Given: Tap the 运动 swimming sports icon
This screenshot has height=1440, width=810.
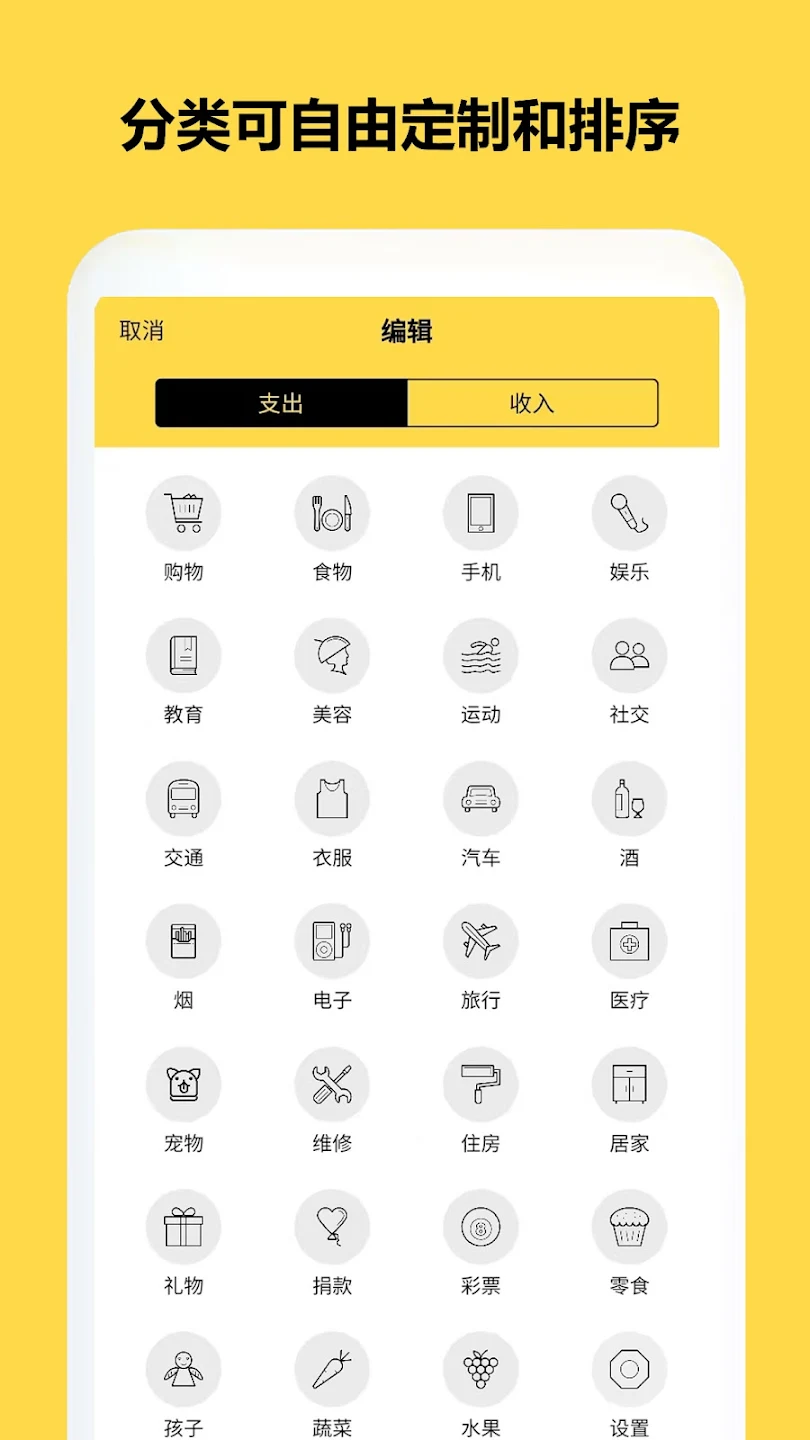Looking at the screenshot, I should (x=481, y=655).
